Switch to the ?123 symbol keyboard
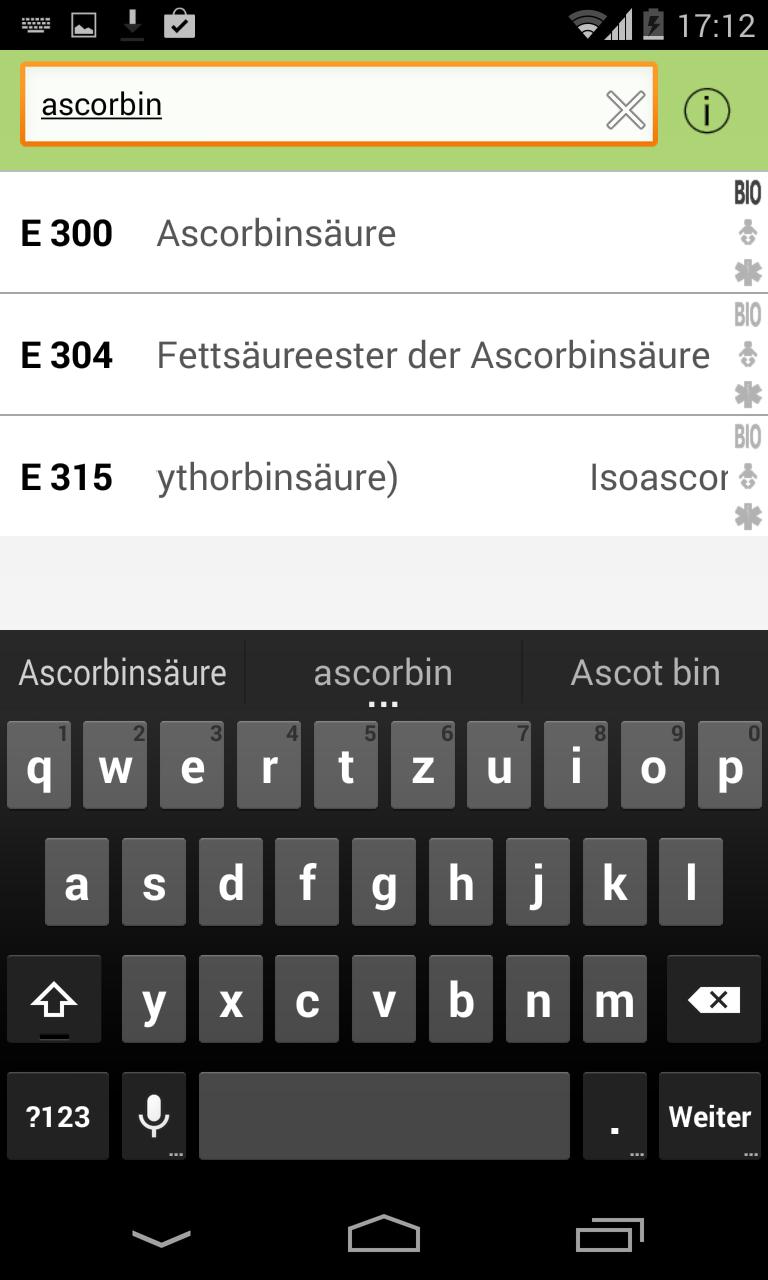Image resolution: width=768 pixels, height=1280 pixels. [57, 1115]
